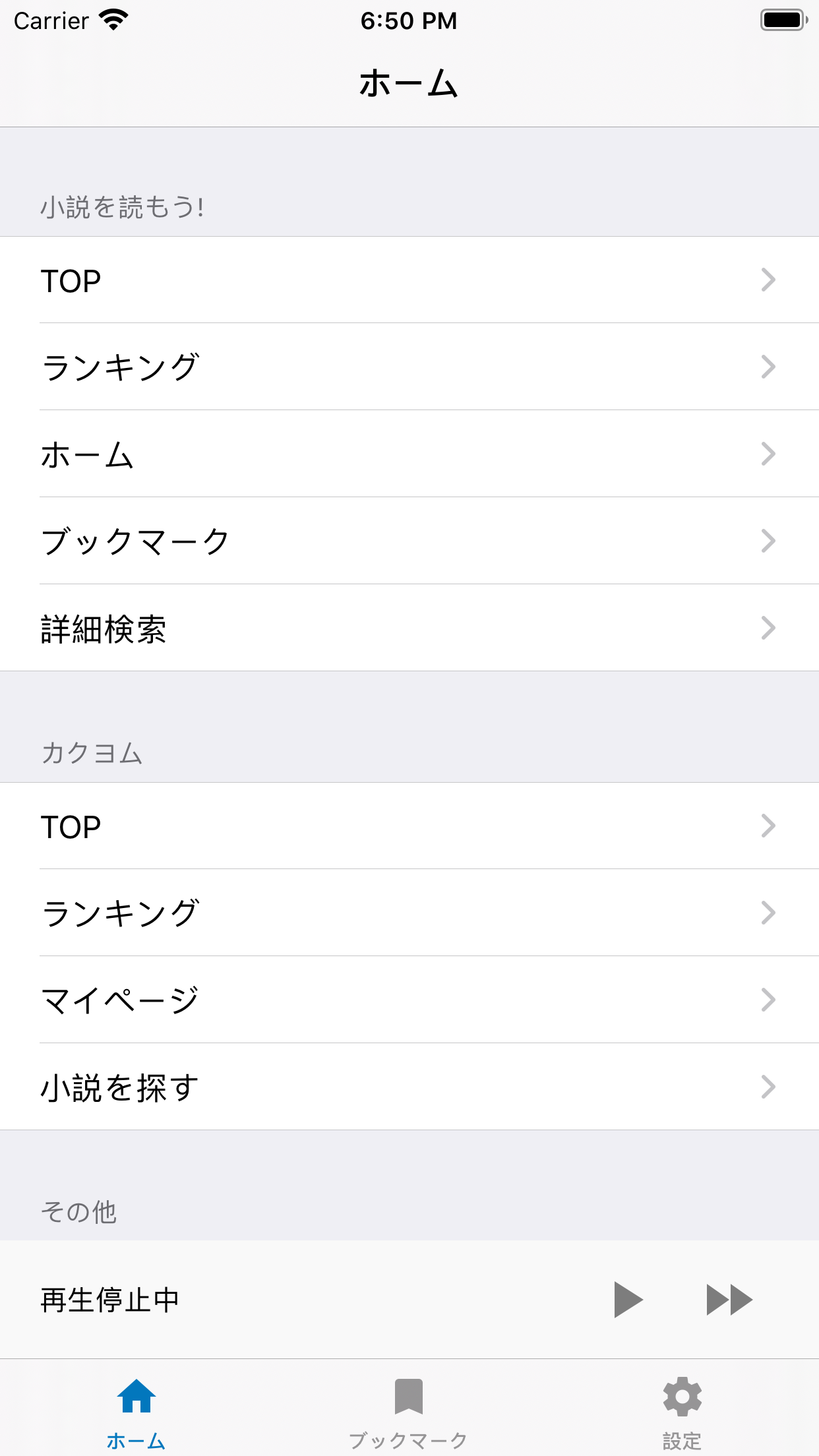The image size is (819, 1456).
Task: Open the ホーム row under 小説を読もう!
Action: tap(409, 454)
